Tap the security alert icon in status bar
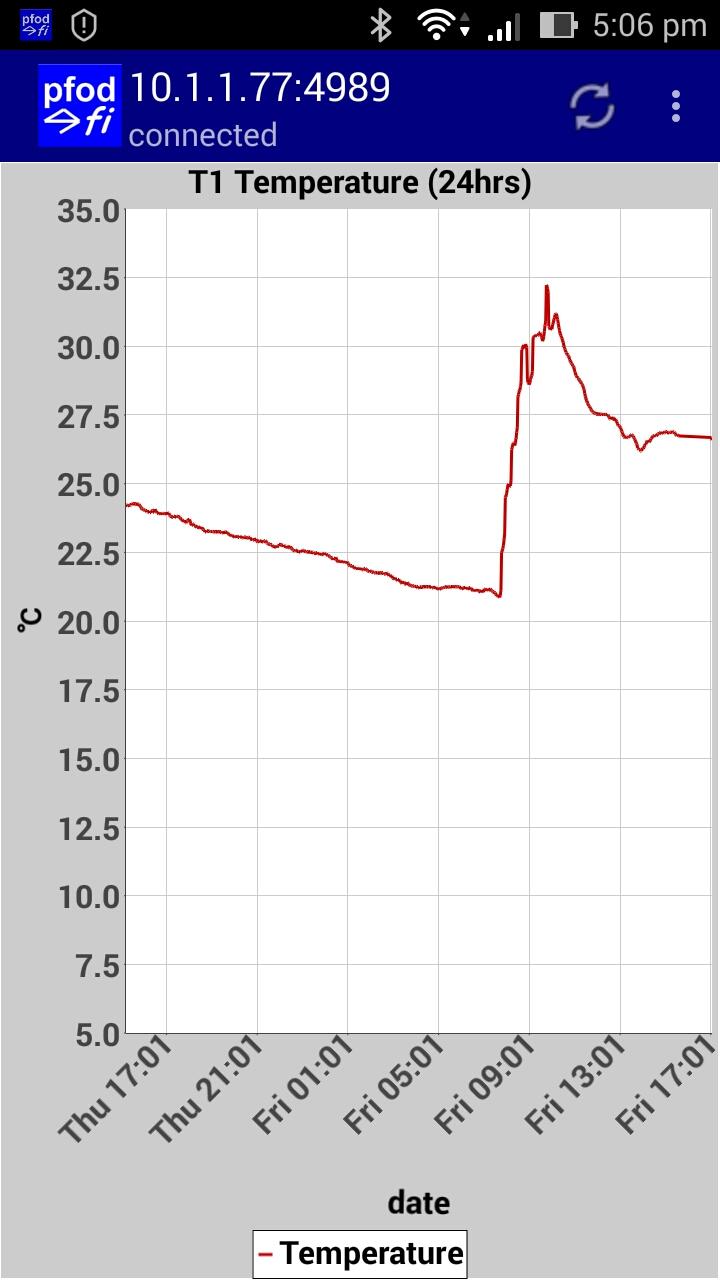Image resolution: width=720 pixels, height=1280 pixels. (82, 24)
